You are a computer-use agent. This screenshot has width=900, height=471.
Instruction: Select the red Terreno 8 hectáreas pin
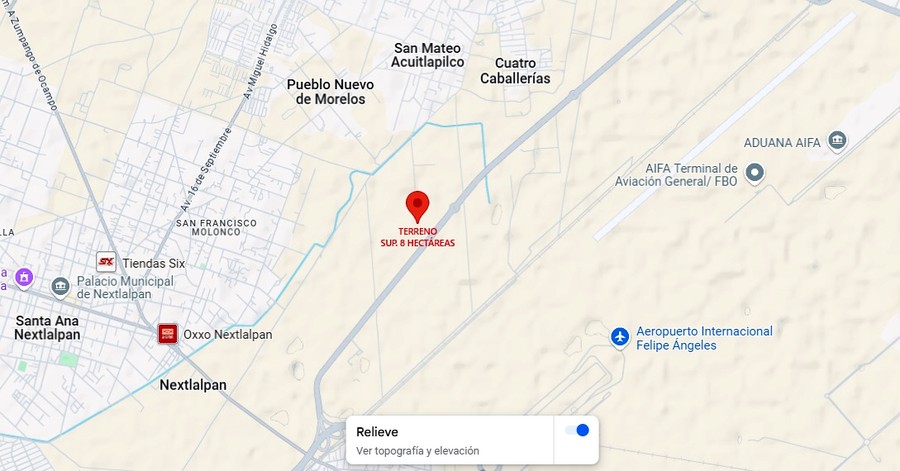pos(417,205)
